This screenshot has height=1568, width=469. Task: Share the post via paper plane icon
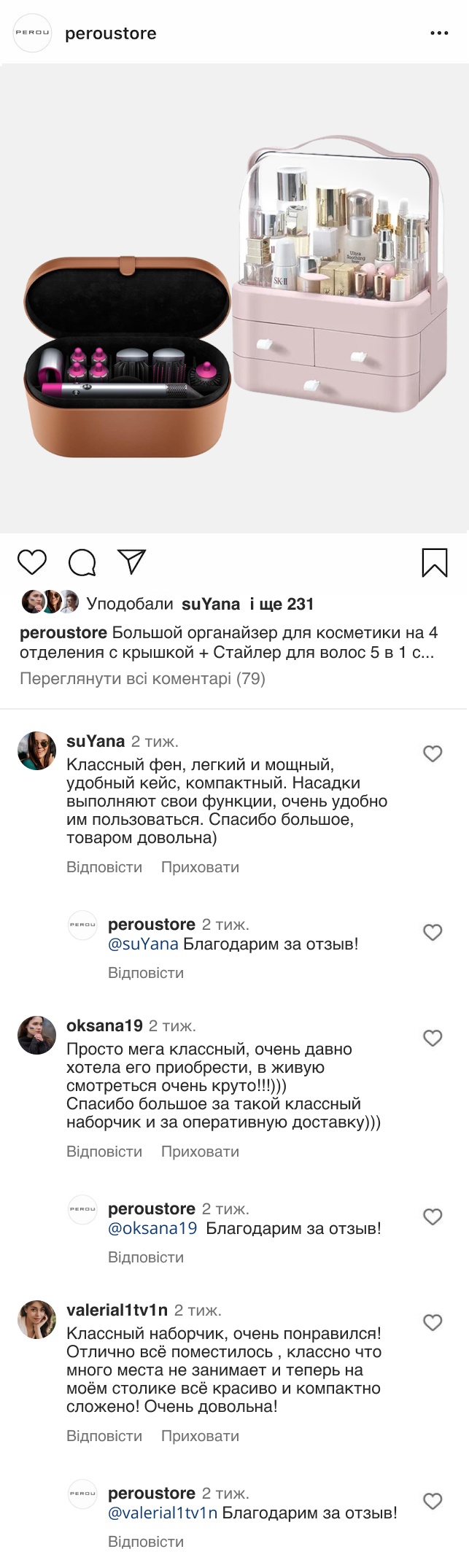(x=132, y=562)
